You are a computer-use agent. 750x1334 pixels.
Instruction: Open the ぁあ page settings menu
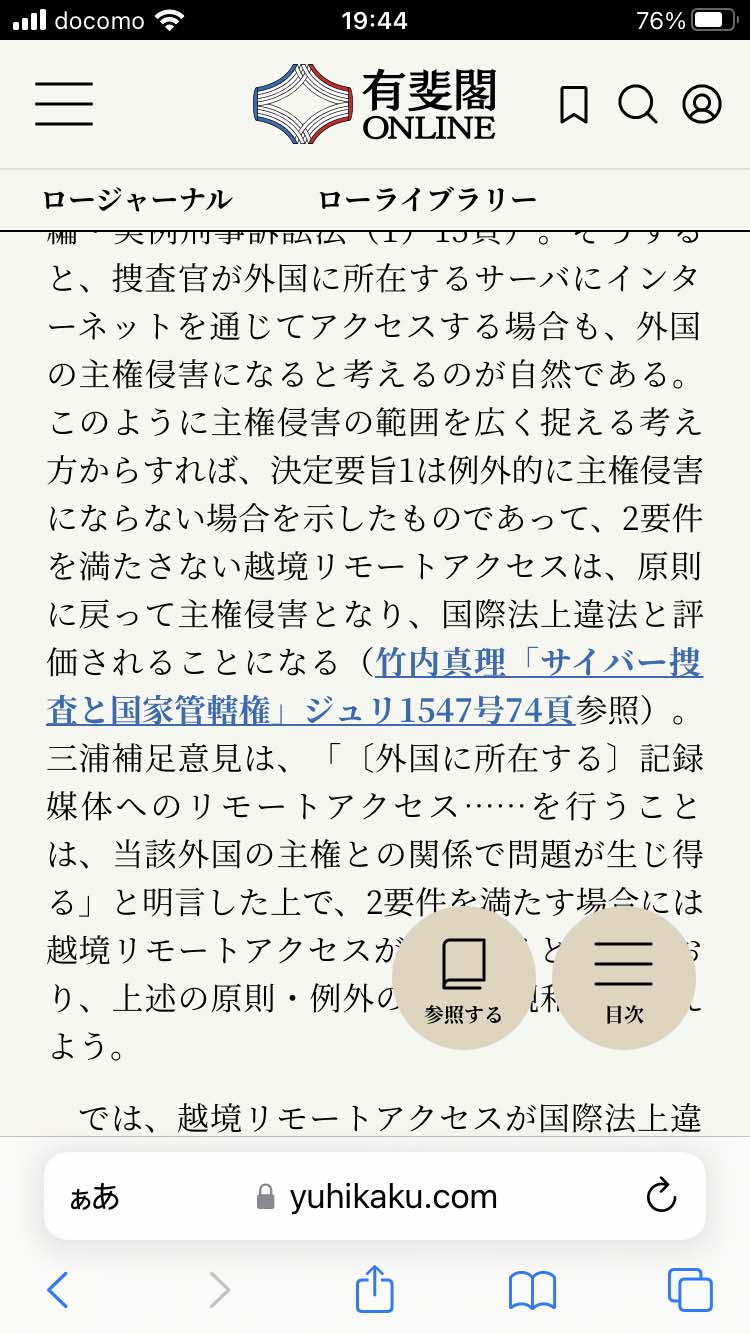point(94,1196)
